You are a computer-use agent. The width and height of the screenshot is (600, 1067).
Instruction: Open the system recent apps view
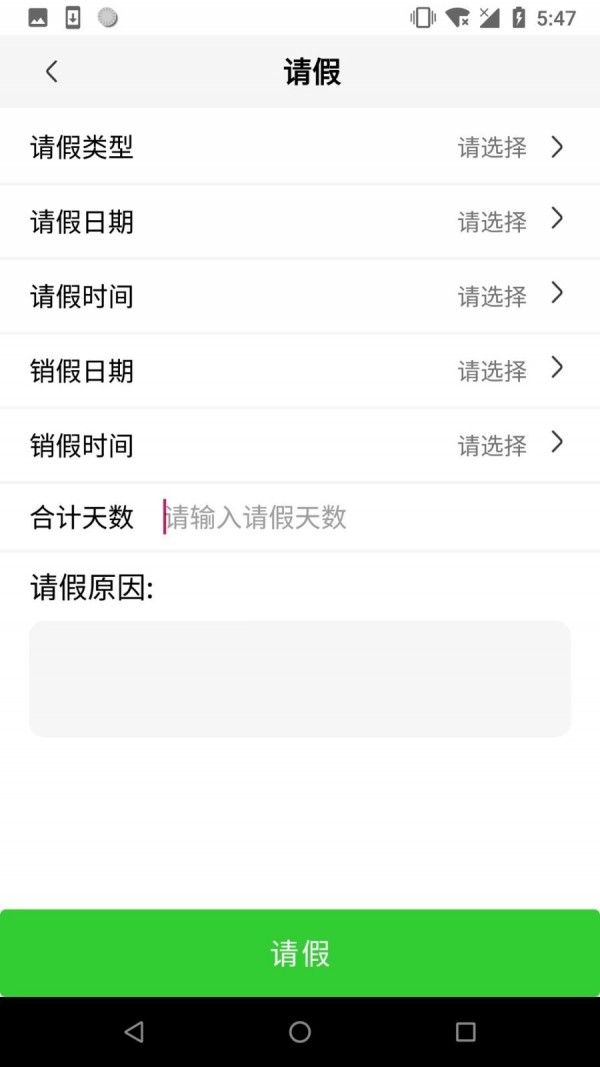(465, 1032)
